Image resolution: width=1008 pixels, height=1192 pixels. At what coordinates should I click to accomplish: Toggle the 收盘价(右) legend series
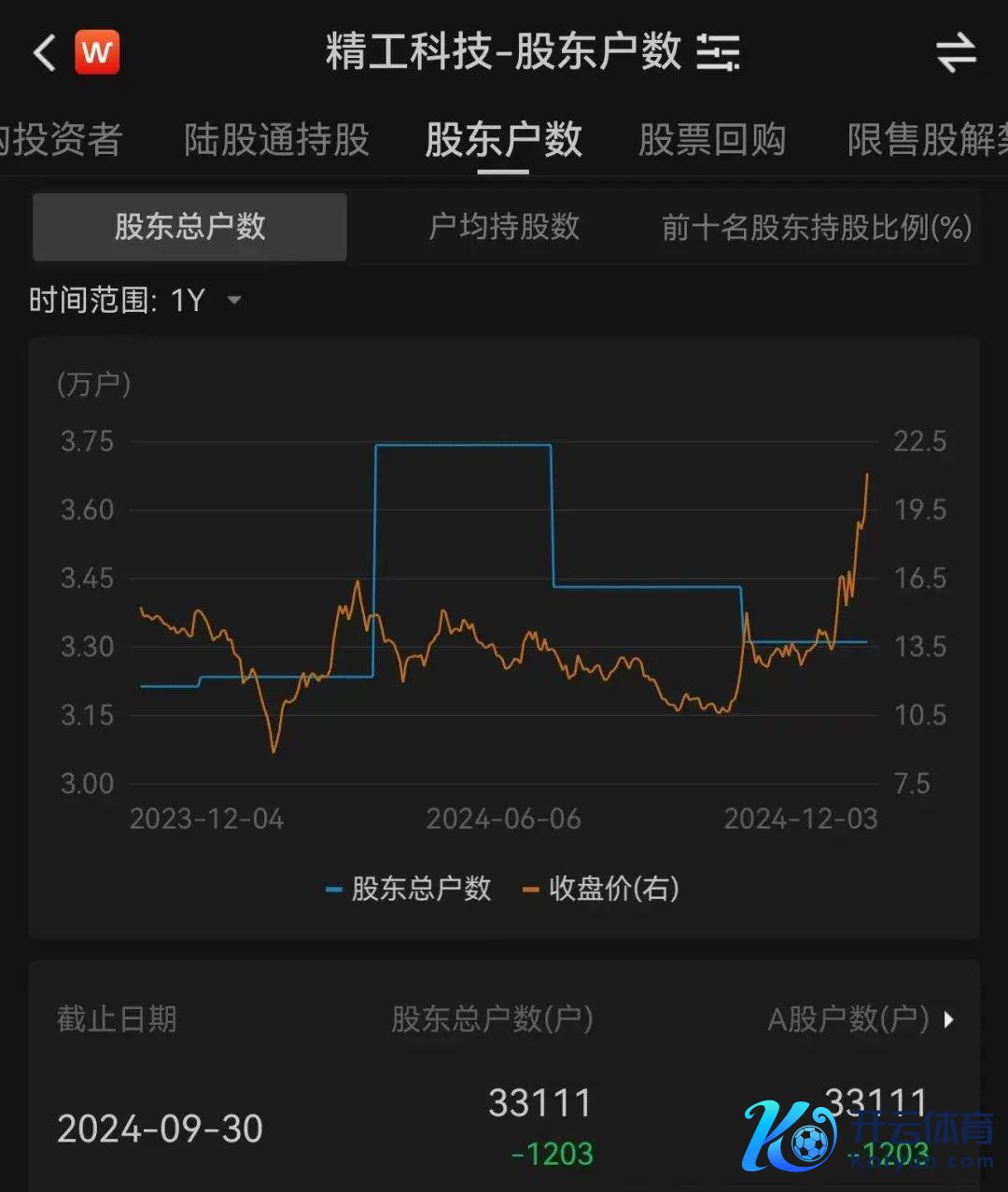click(x=602, y=889)
